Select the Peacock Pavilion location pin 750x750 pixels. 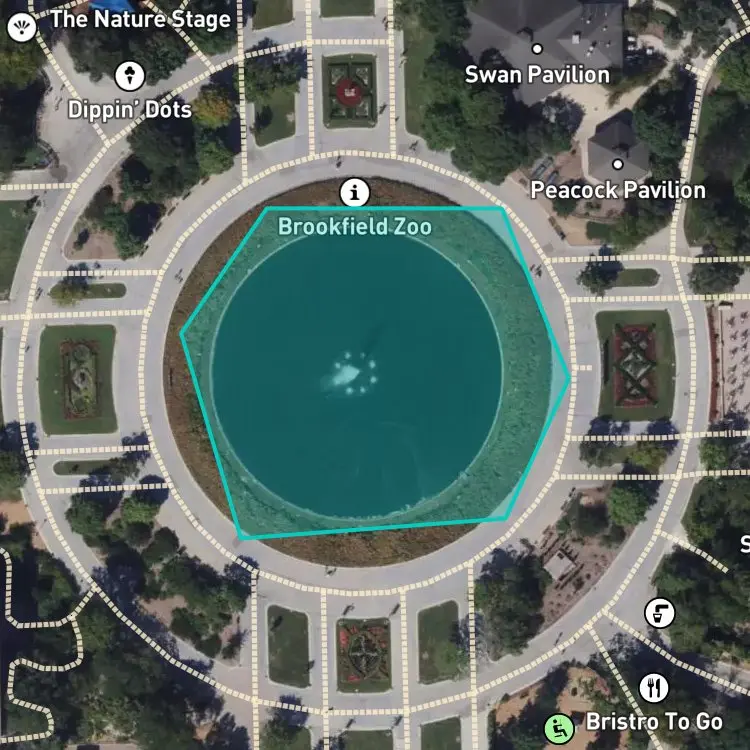pos(618,164)
